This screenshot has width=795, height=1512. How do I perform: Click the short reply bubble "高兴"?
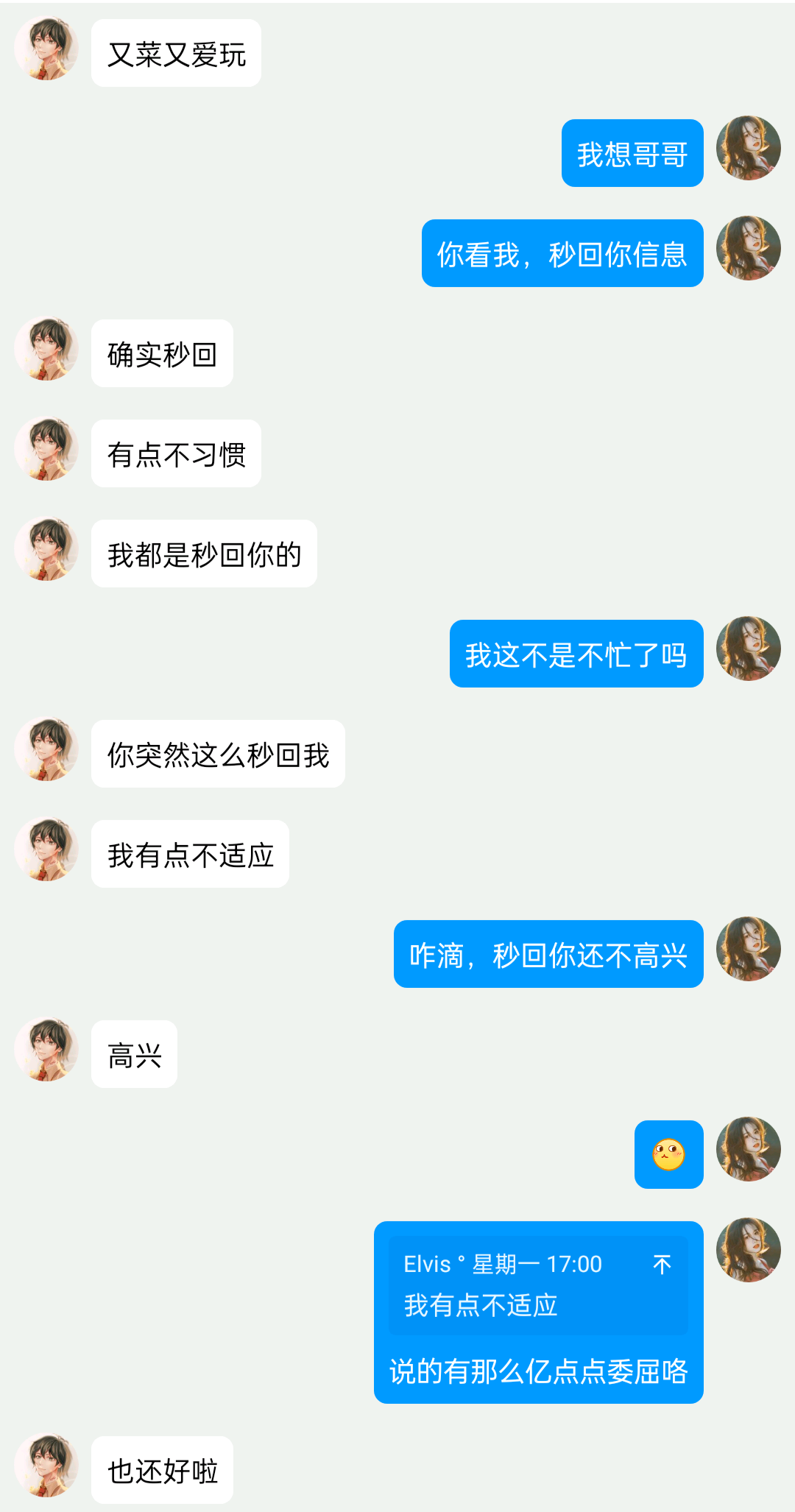coord(134,1056)
